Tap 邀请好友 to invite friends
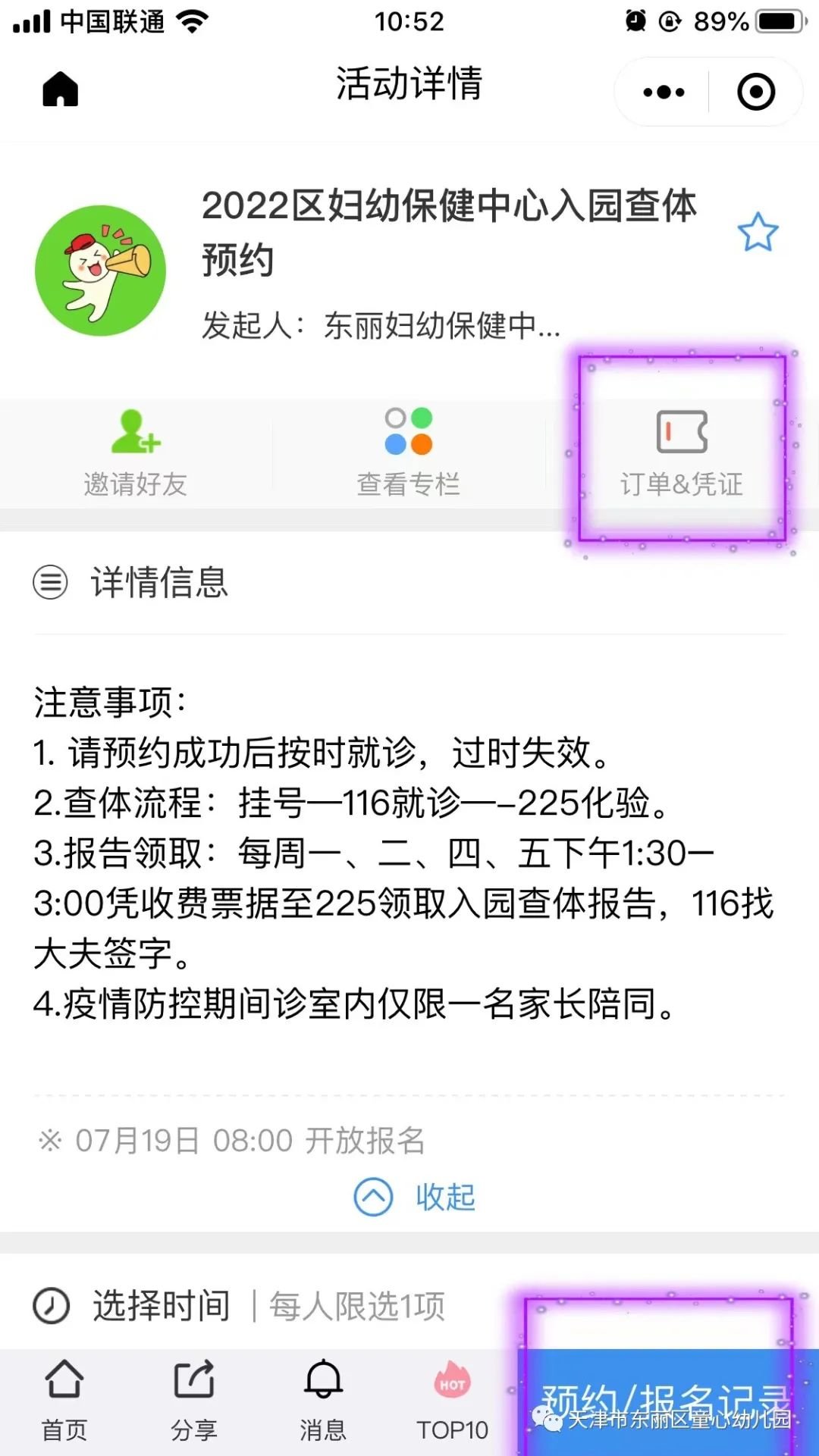Image resolution: width=819 pixels, height=1456 pixels. click(x=135, y=452)
